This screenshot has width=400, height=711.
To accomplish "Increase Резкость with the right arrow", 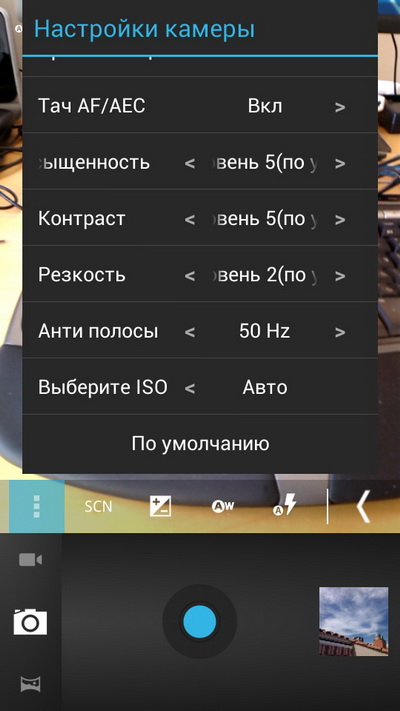I will click(x=340, y=276).
